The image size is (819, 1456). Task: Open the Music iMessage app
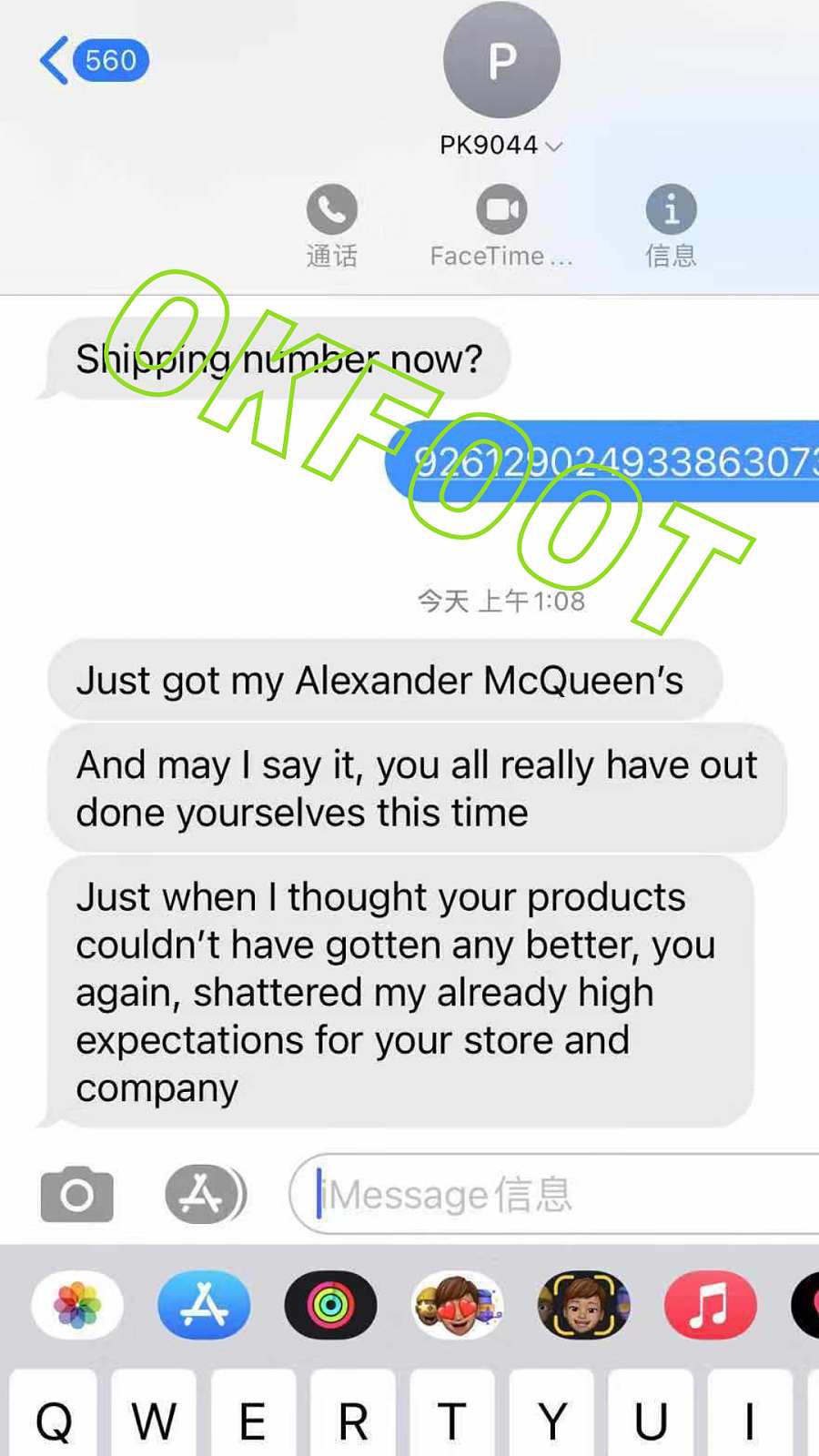point(710,1306)
